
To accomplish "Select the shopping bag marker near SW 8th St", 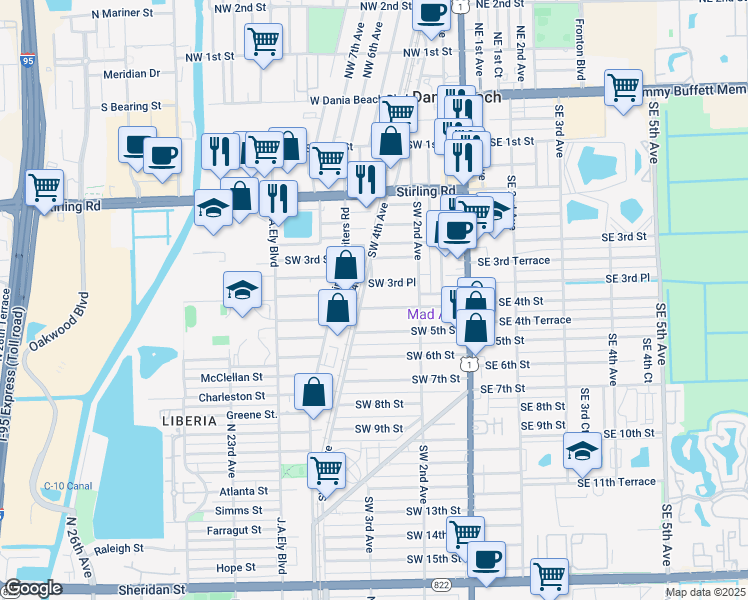I will tap(314, 393).
